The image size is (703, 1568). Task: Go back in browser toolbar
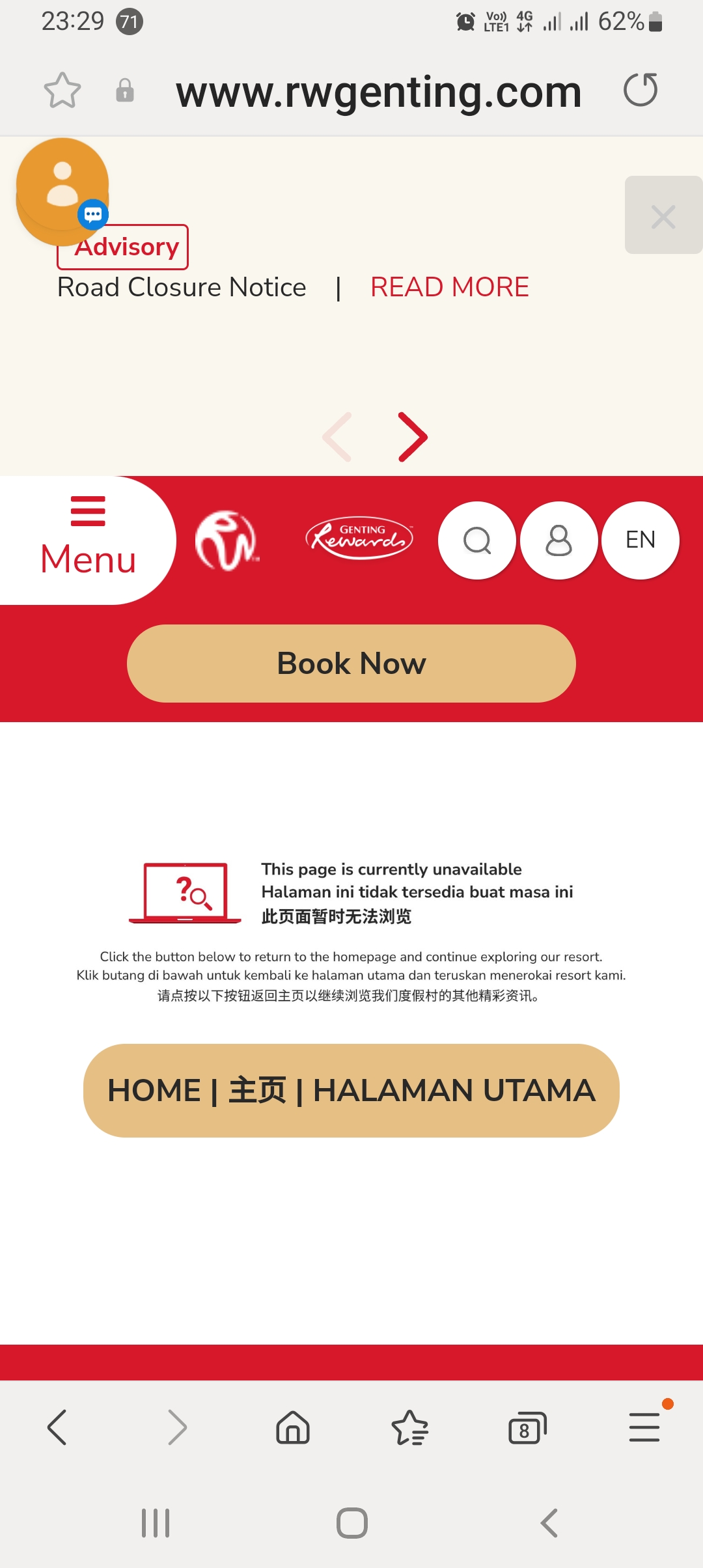[x=57, y=1427]
